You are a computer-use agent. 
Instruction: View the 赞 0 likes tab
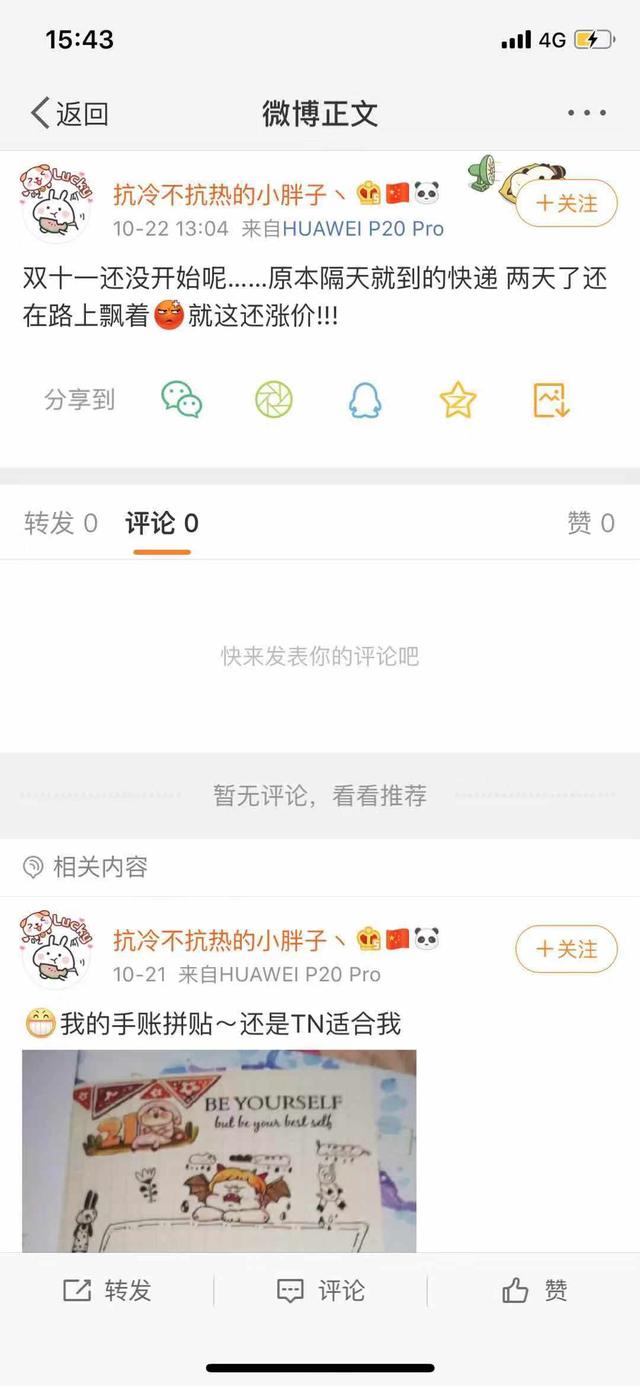click(590, 523)
